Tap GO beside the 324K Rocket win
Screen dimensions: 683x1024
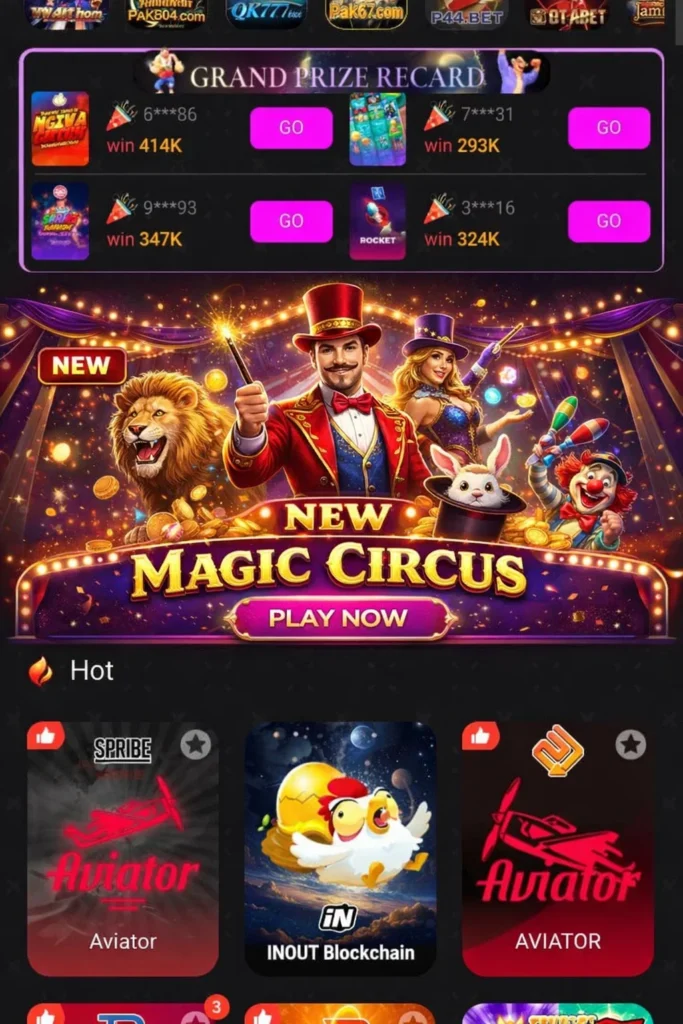pos(608,221)
